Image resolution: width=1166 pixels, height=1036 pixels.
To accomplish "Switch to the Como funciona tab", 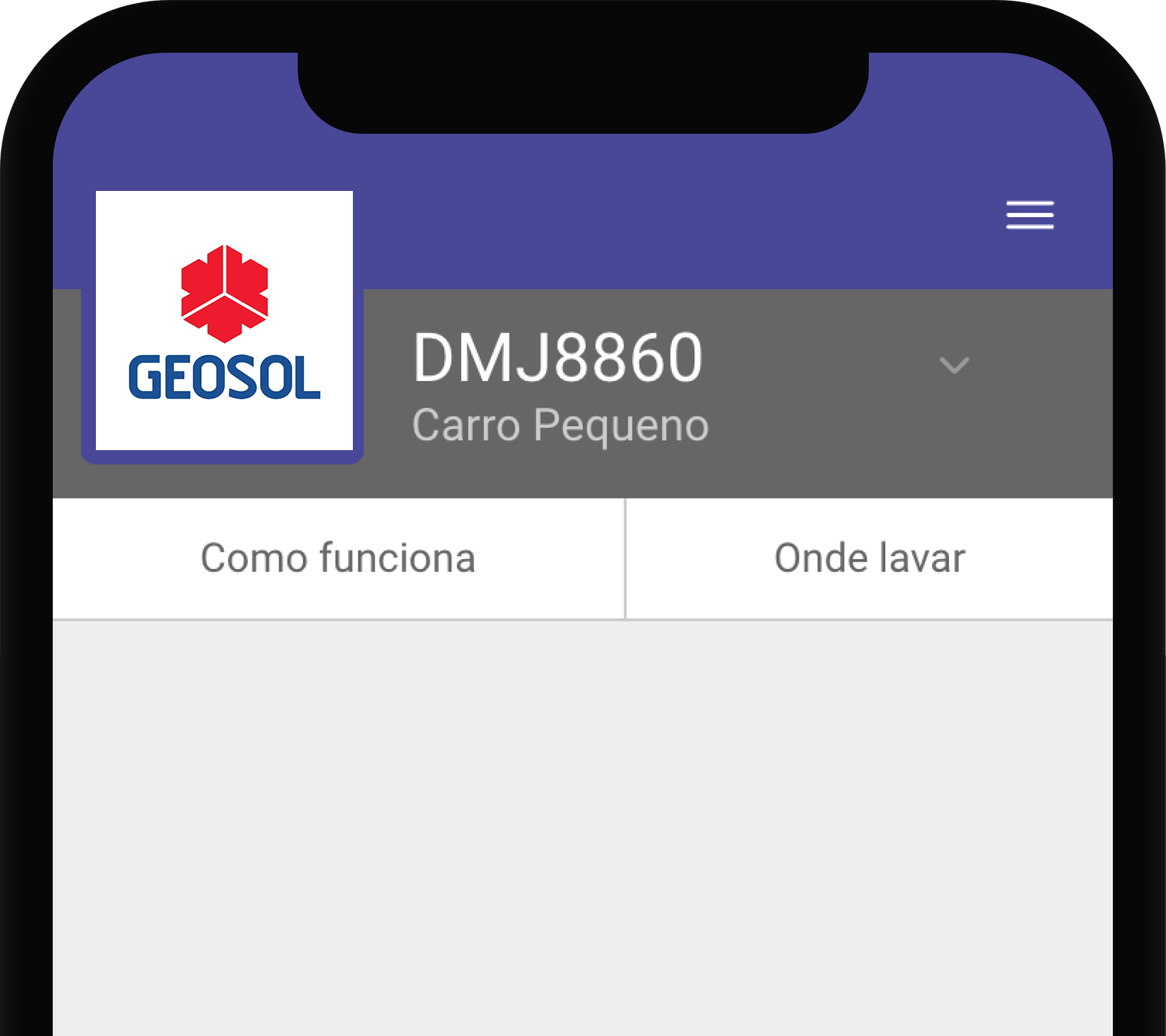I will (338, 558).
